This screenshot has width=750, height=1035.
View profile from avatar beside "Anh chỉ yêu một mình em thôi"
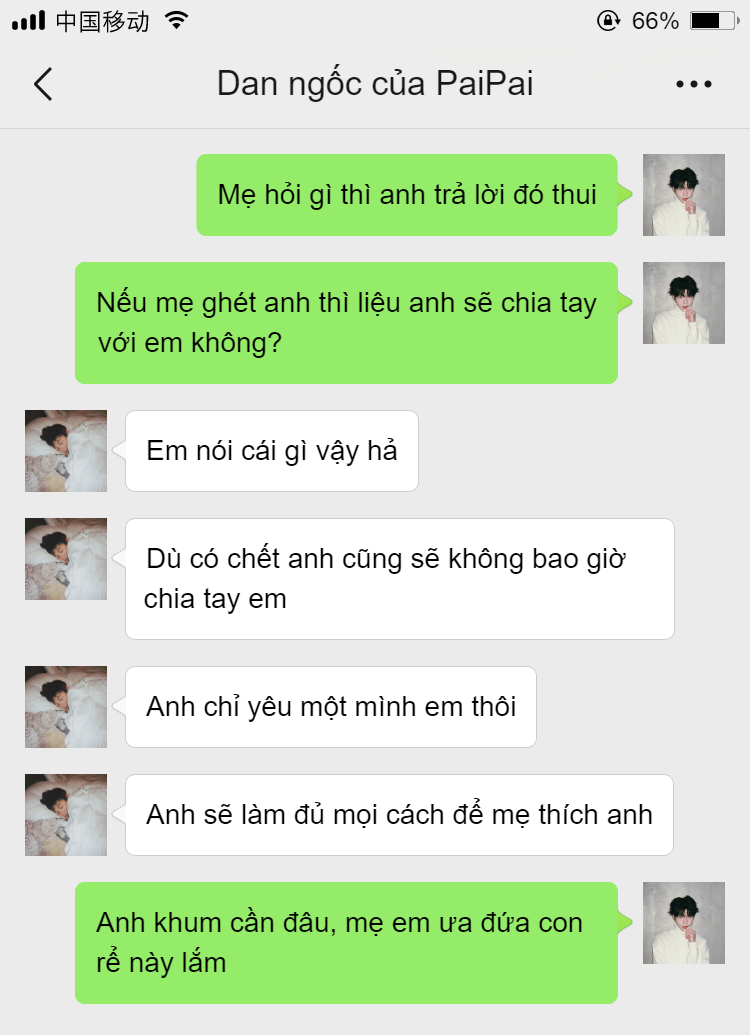[66, 707]
